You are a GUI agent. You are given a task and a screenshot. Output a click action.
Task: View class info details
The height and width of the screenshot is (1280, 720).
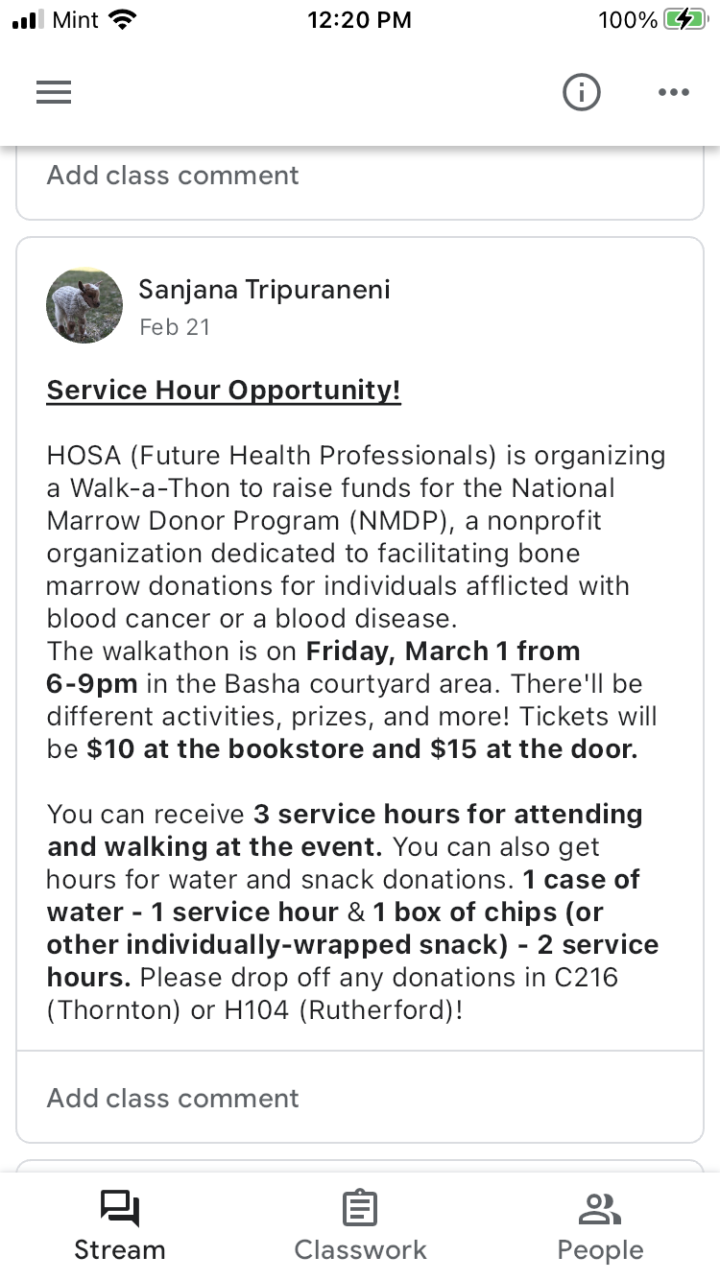(581, 93)
